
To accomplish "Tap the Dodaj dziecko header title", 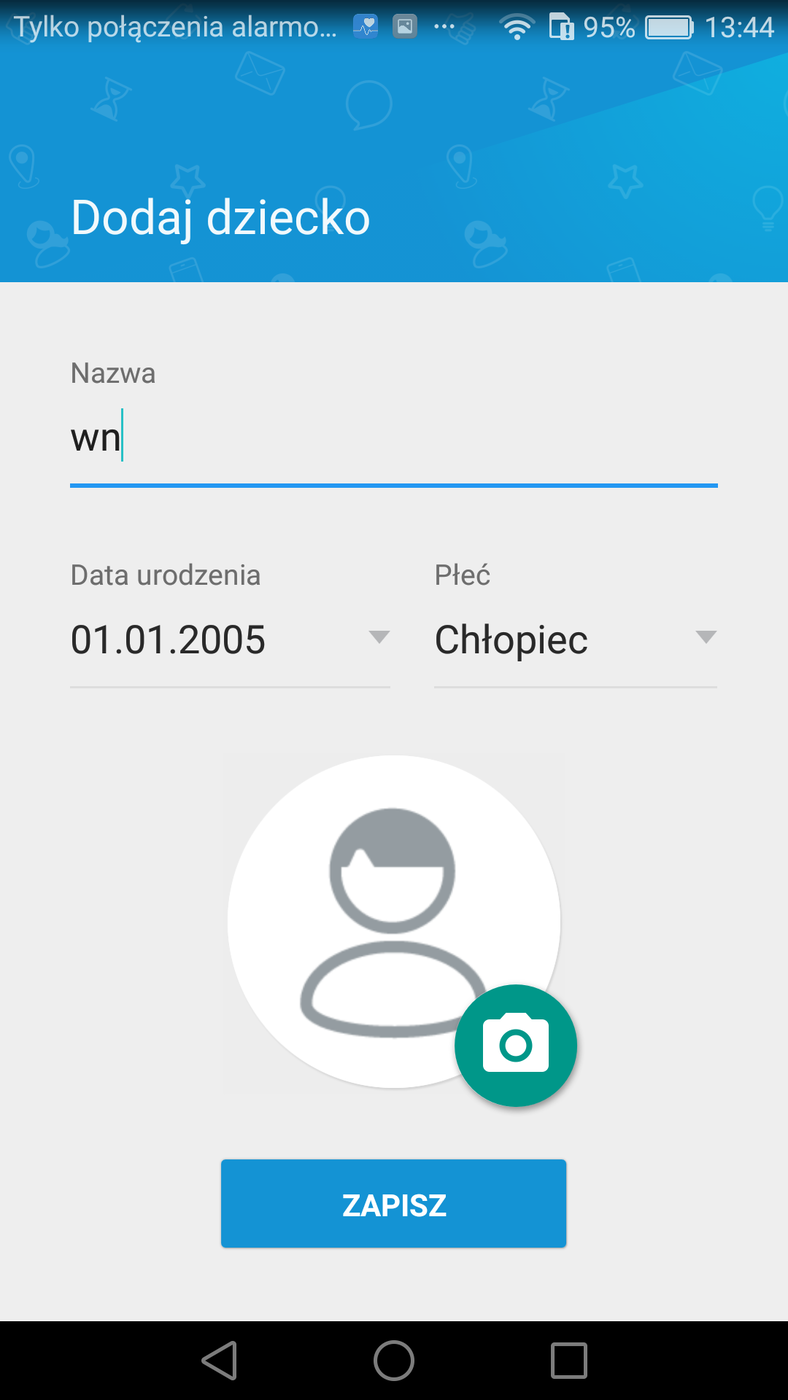I will [x=220, y=215].
